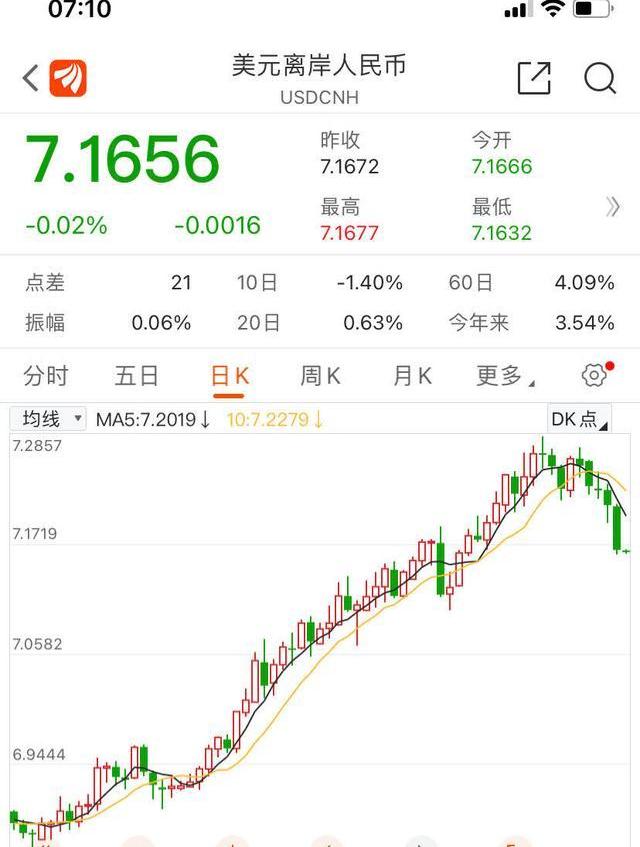The height and width of the screenshot is (847, 640).
Task: Go back using the arrow
Action: pyautogui.click(x=30, y=78)
